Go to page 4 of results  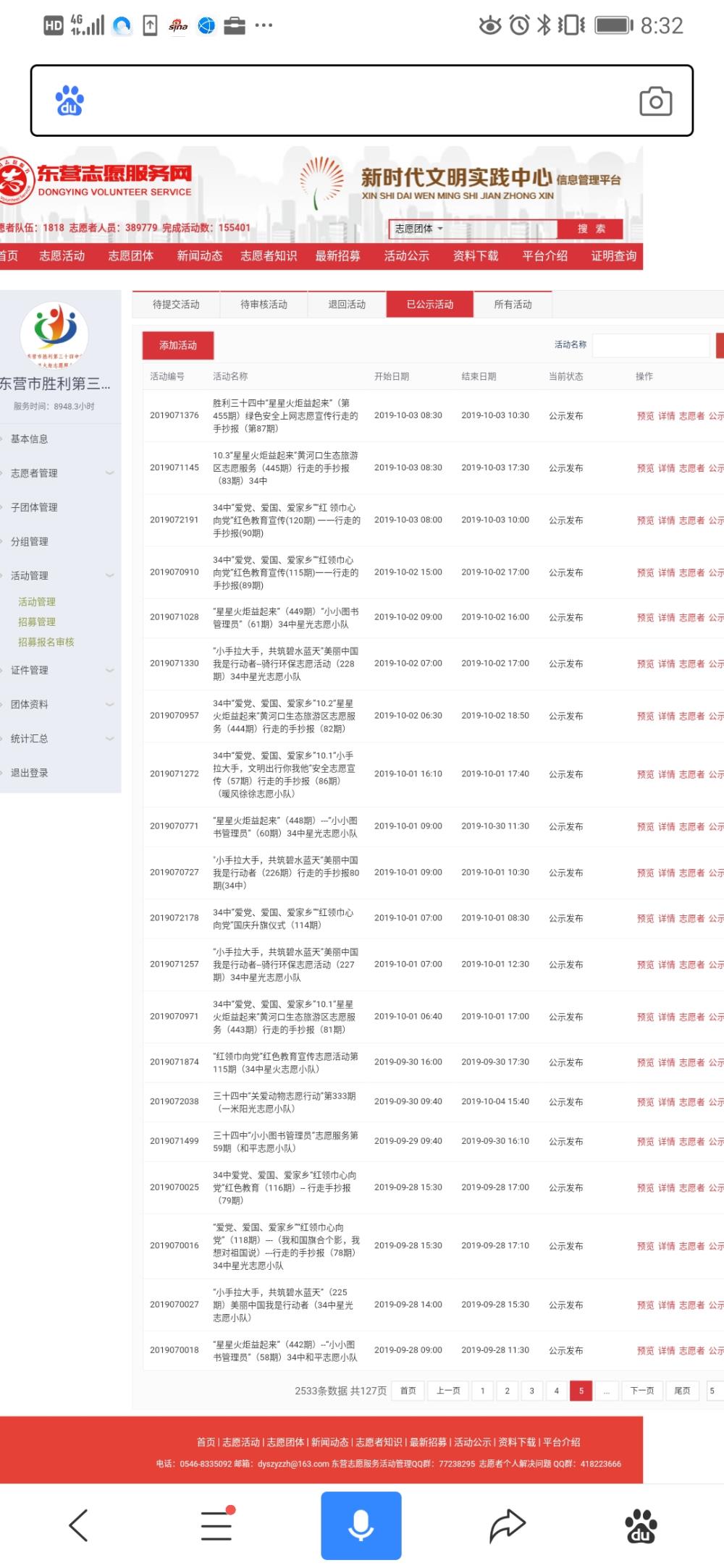[x=556, y=1391]
